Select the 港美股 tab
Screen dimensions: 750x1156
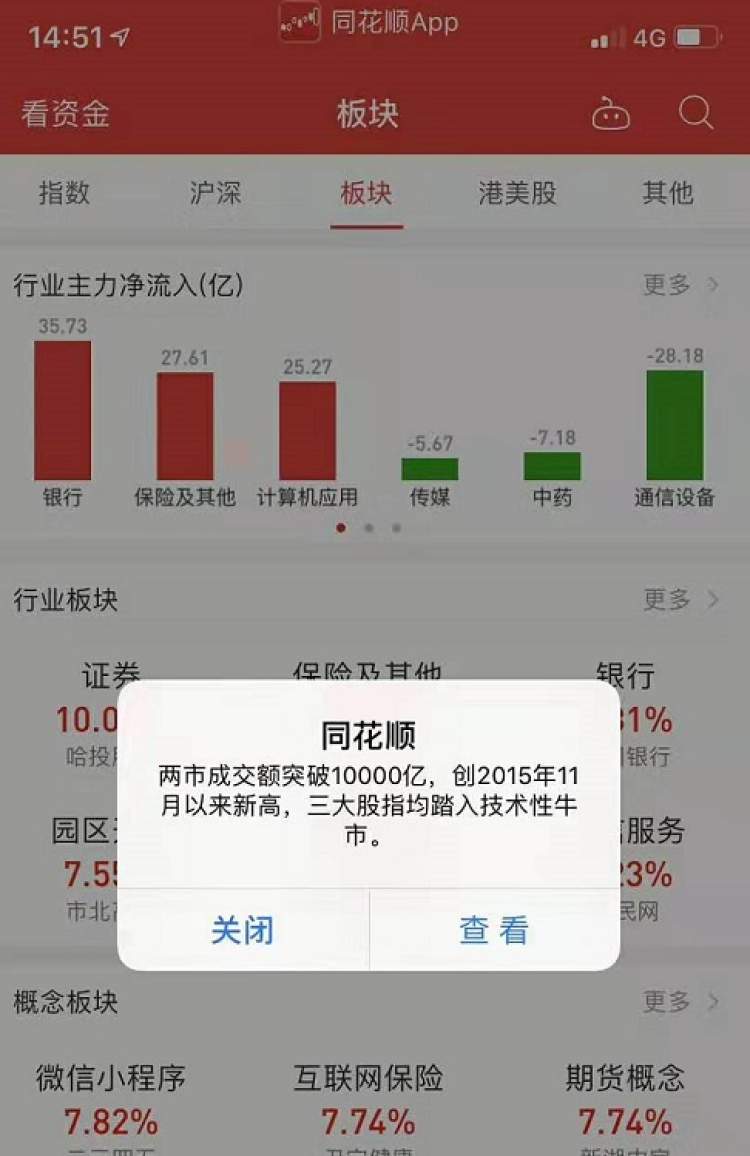click(x=517, y=193)
